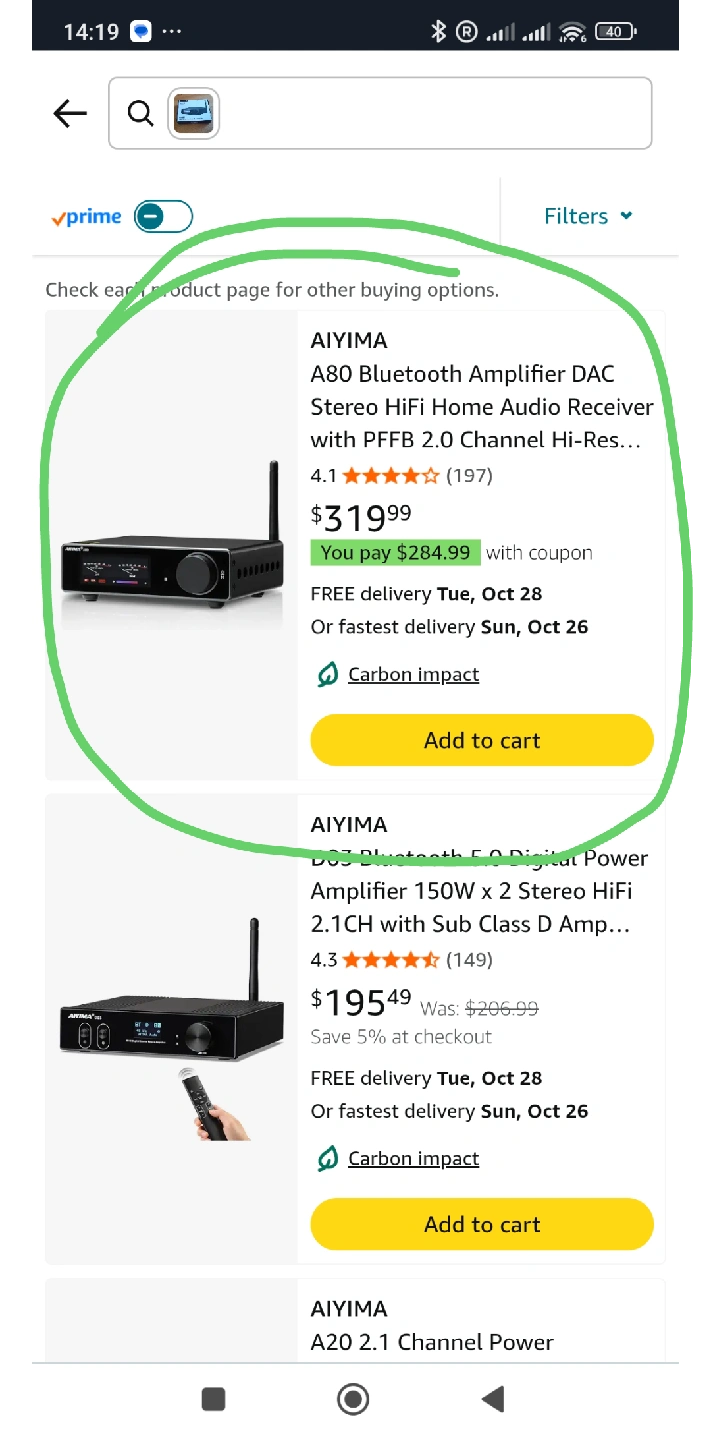Open the AIYIMA 150W x 2 amplifier listing
The width and height of the screenshot is (711, 1440).
pos(479,891)
